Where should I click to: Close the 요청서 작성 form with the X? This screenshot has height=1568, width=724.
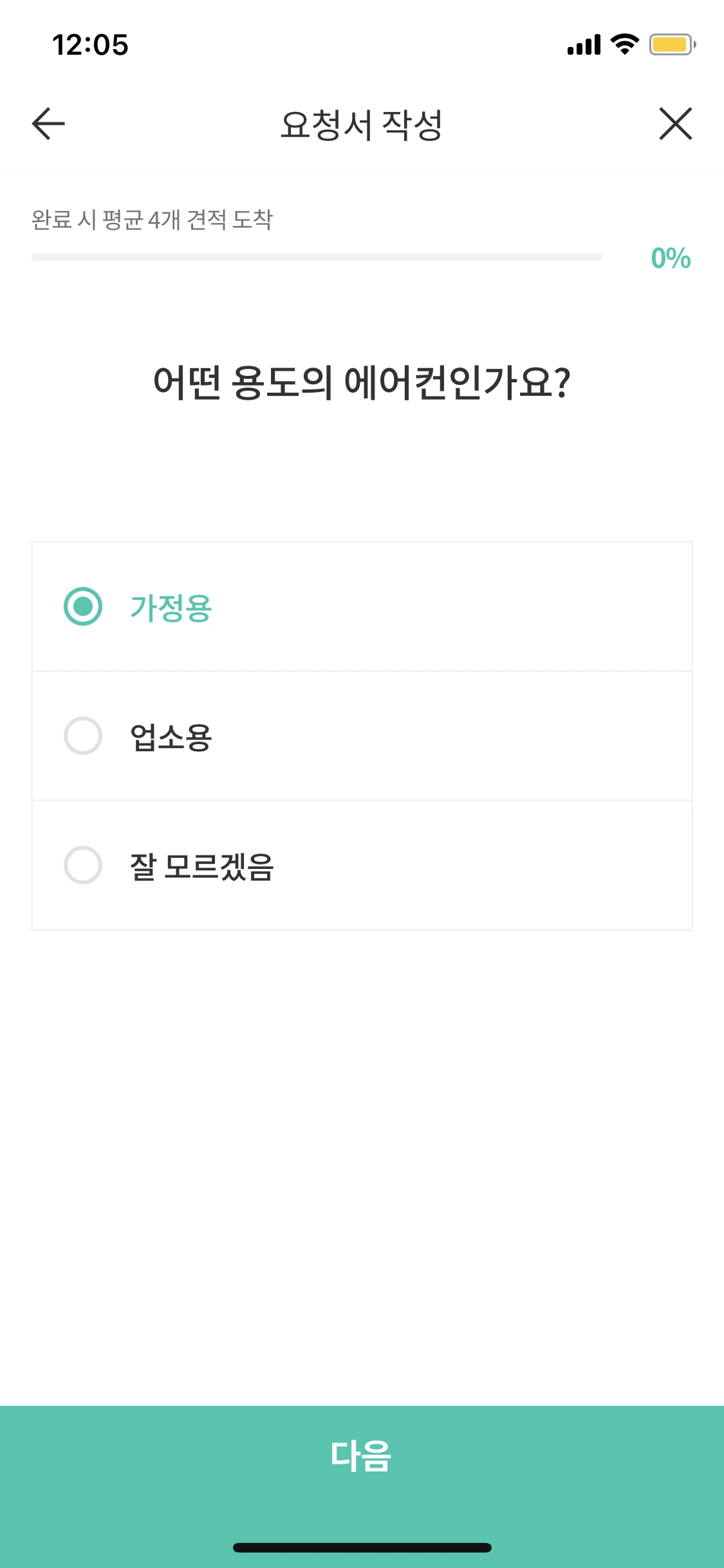pyautogui.click(x=676, y=124)
